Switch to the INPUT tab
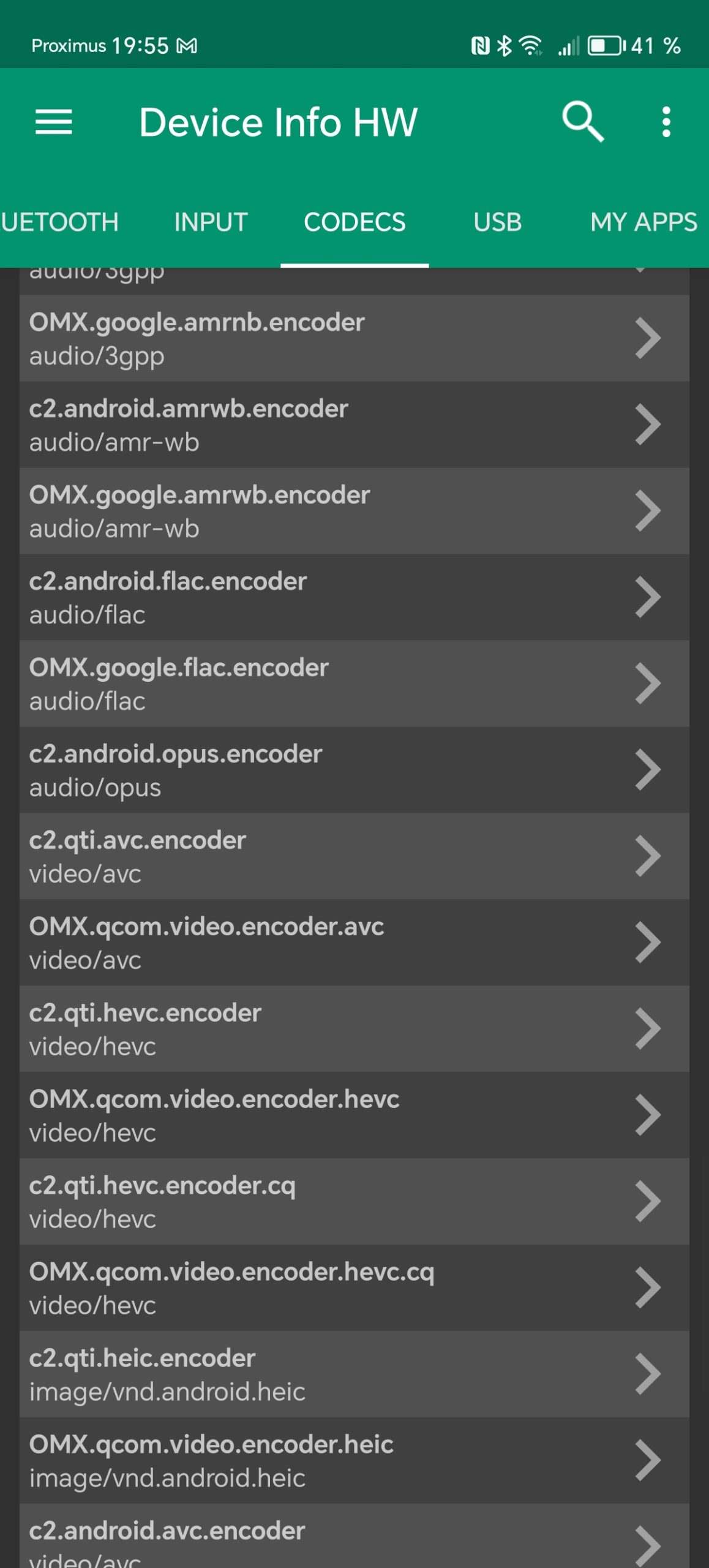 [211, 222]
